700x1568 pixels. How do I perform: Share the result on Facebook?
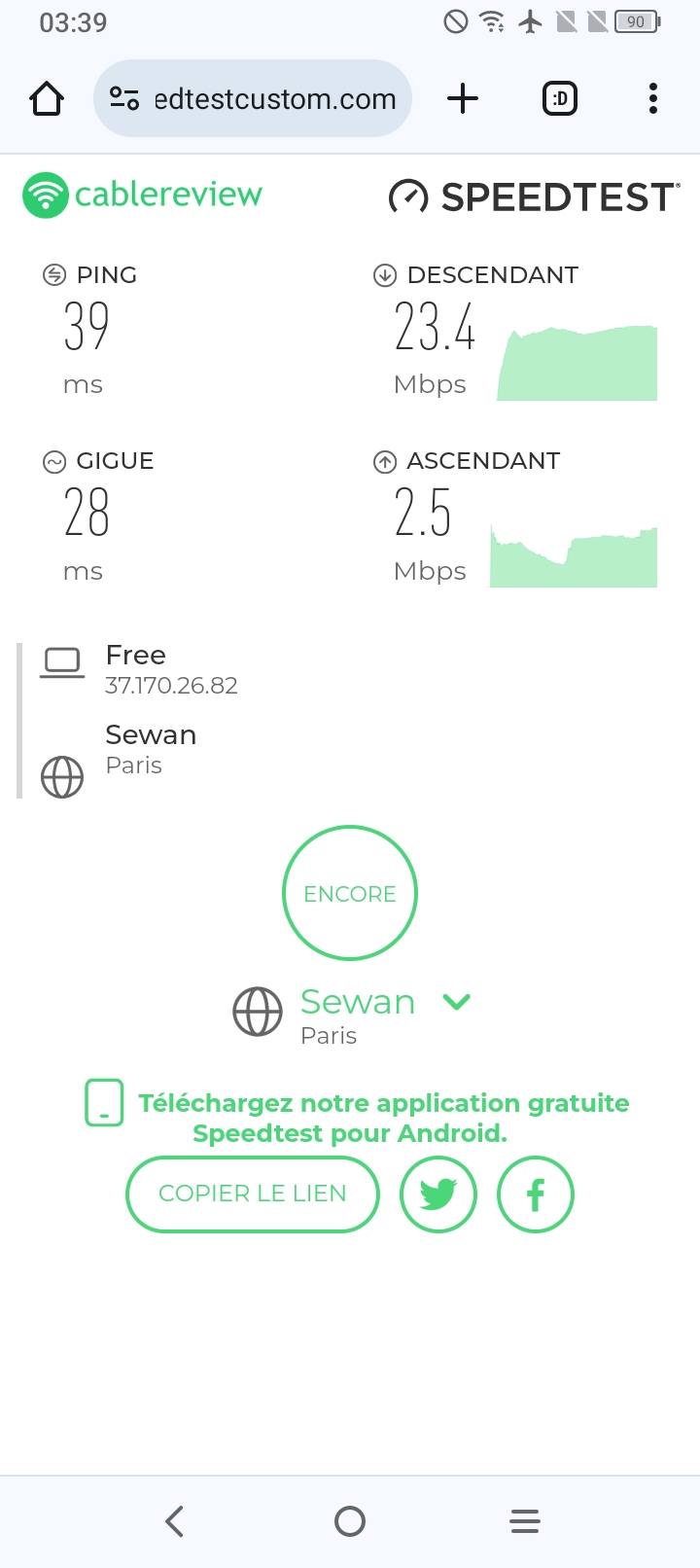[536, 1194]
